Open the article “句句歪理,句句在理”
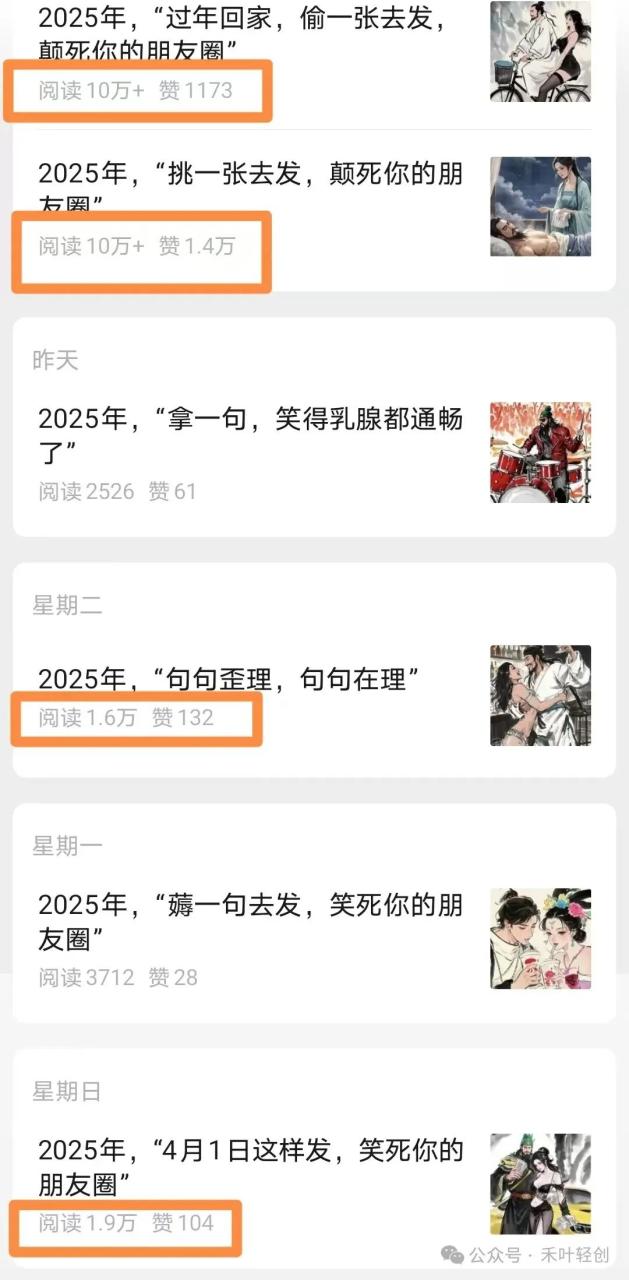The height and width of the screenshot is (1280, 629). pos(228,680)
